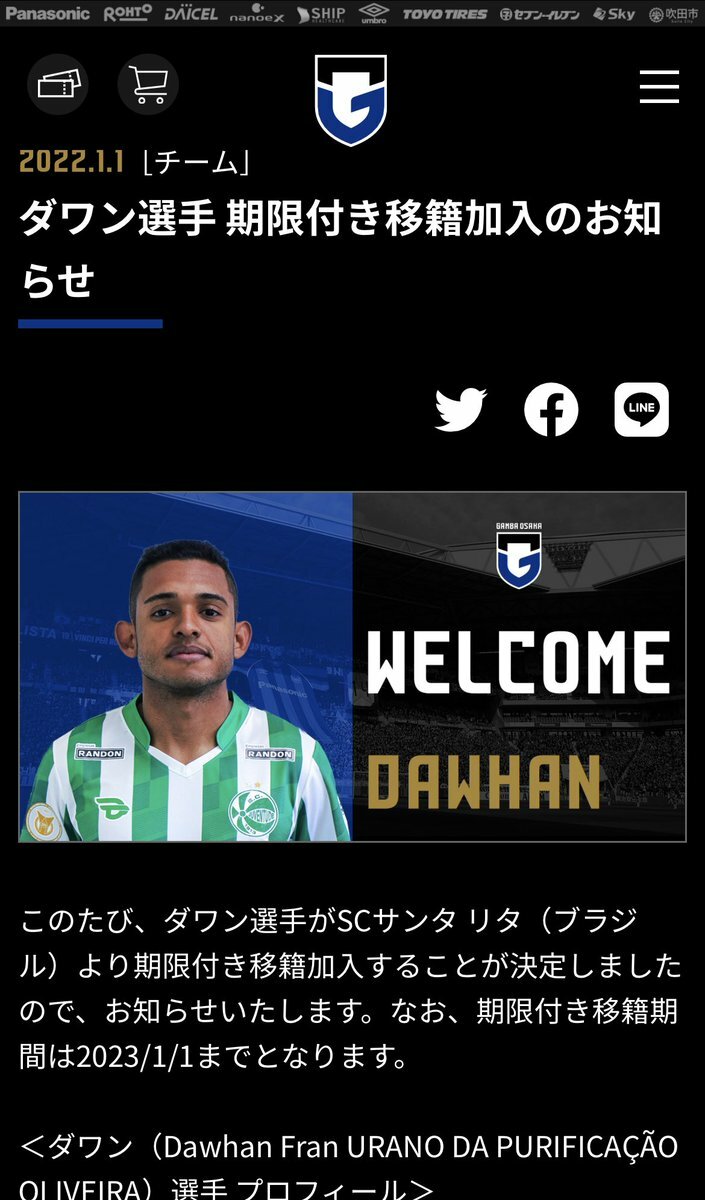
Task: Open the shopping cart
Action: (148, 84)
